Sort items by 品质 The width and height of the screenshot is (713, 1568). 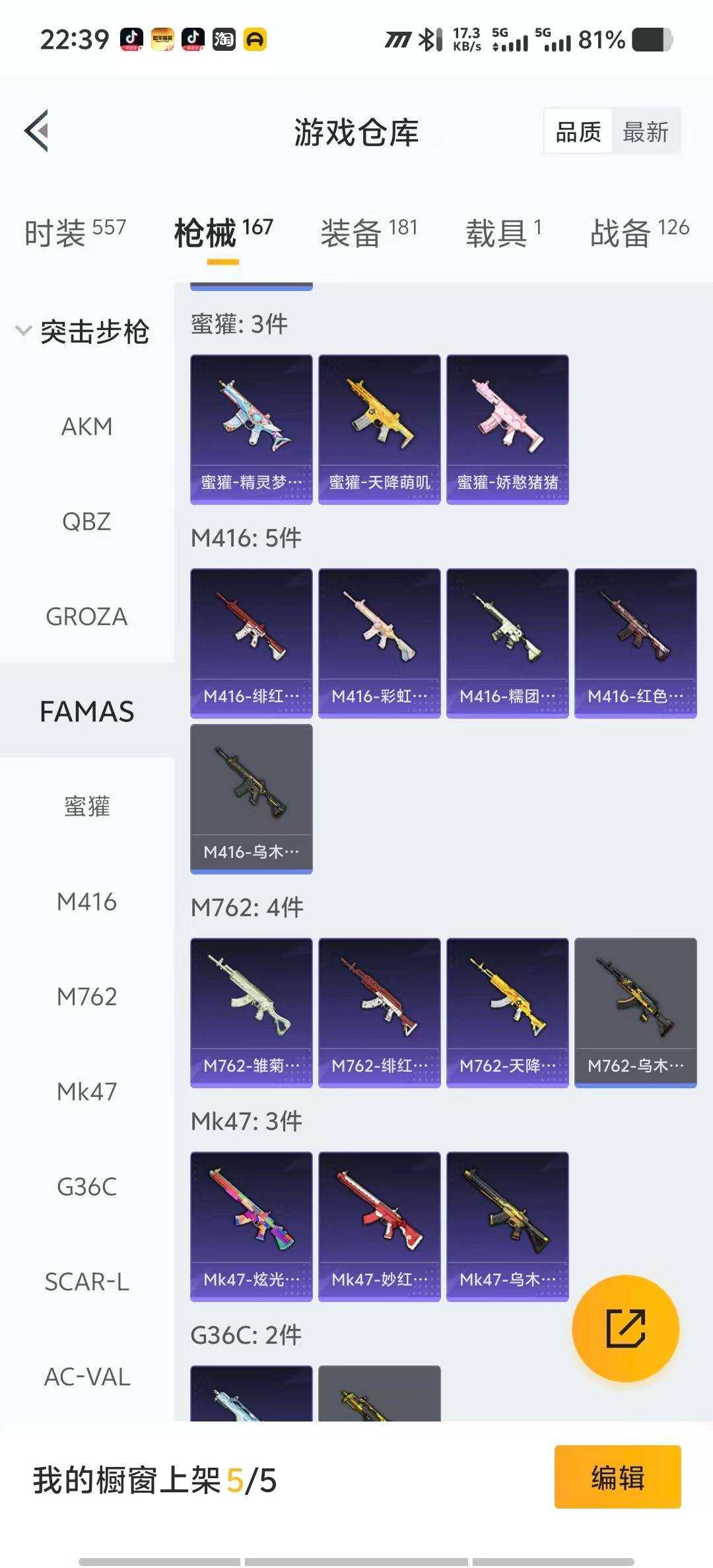578,132
